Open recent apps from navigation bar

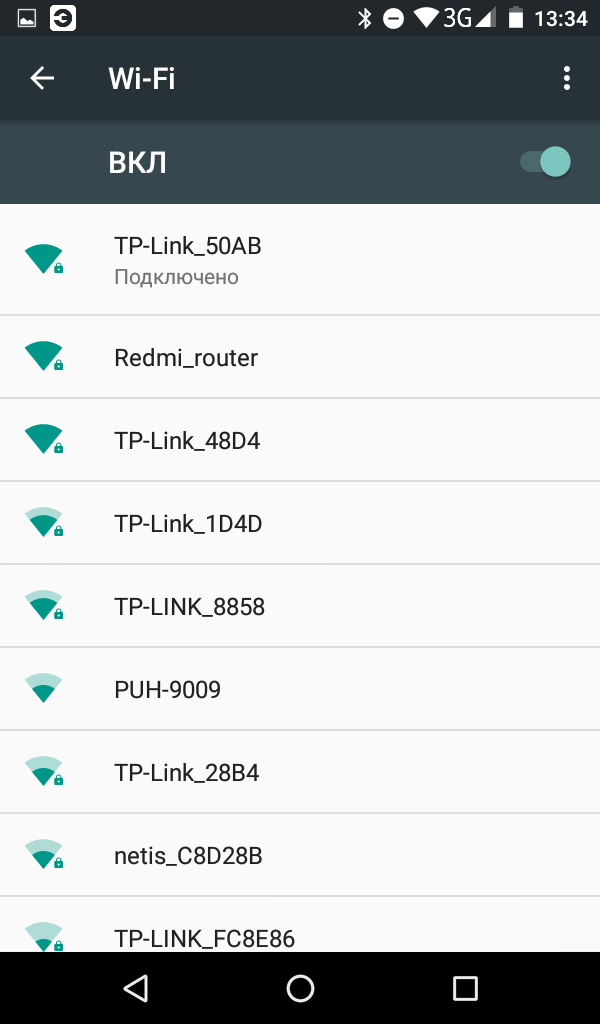[465, 988]
